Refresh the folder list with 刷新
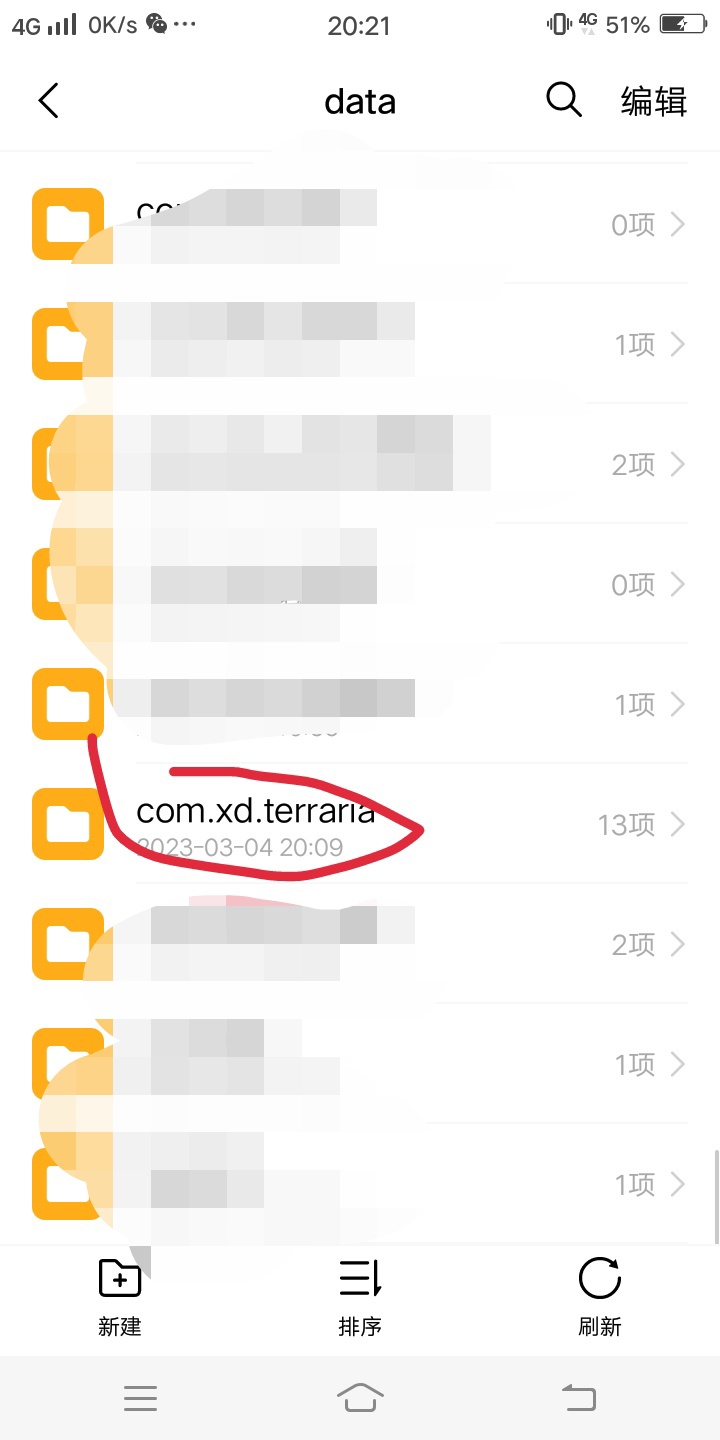Image resolution: width=720 pixels, height=1440 pixels. (x=600, y=1296)
